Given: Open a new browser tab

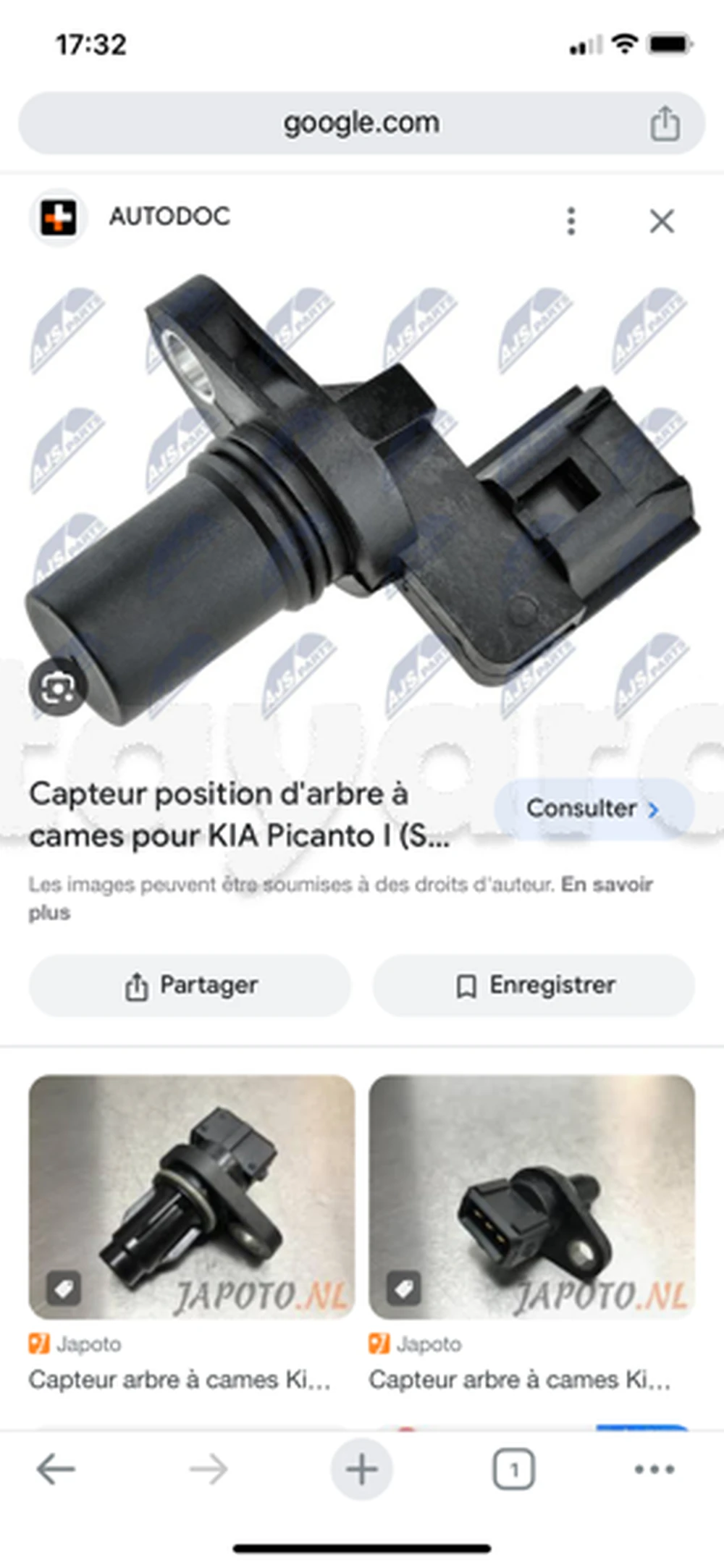Looking at the screenshot, I should coord(361,1469).
